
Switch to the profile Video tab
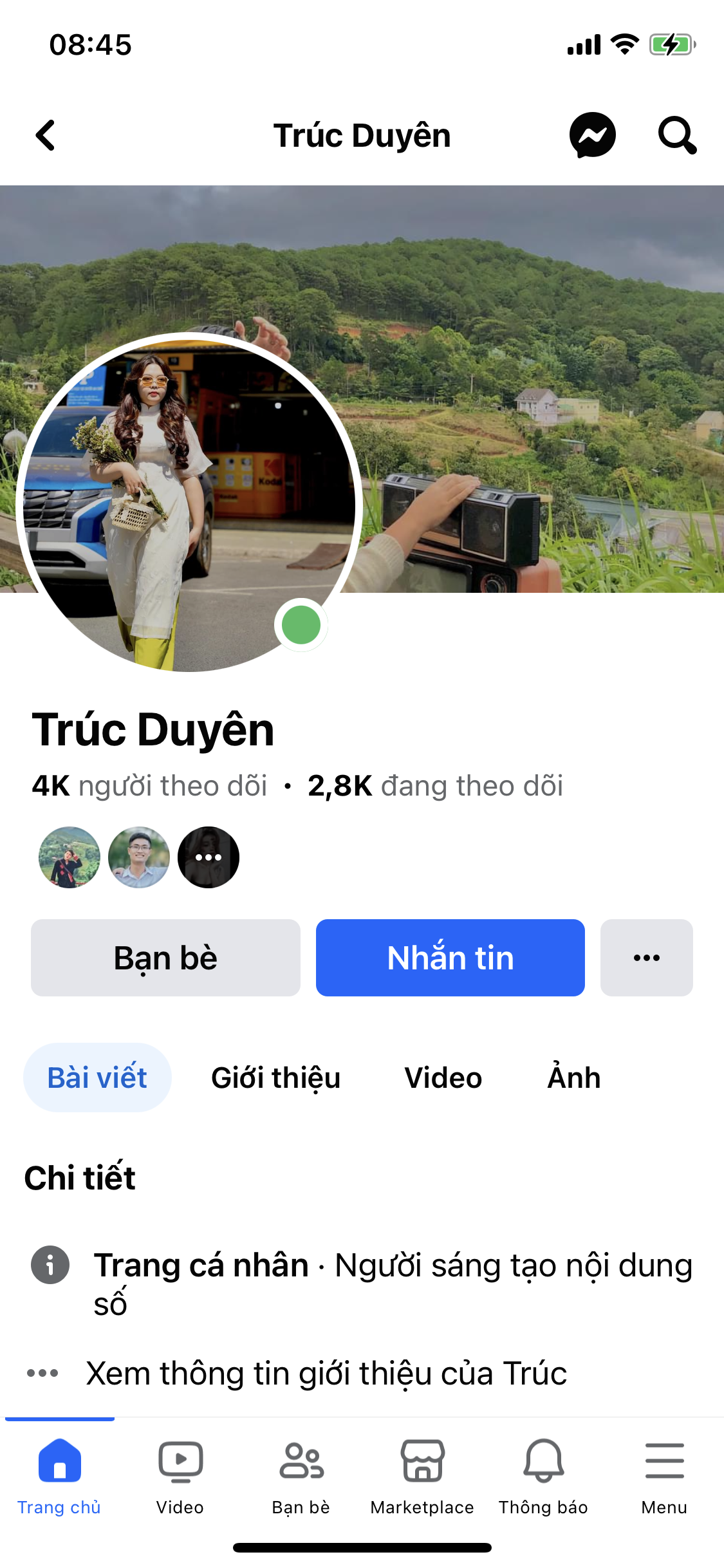pyautogui.click(x=443, y=1078)
